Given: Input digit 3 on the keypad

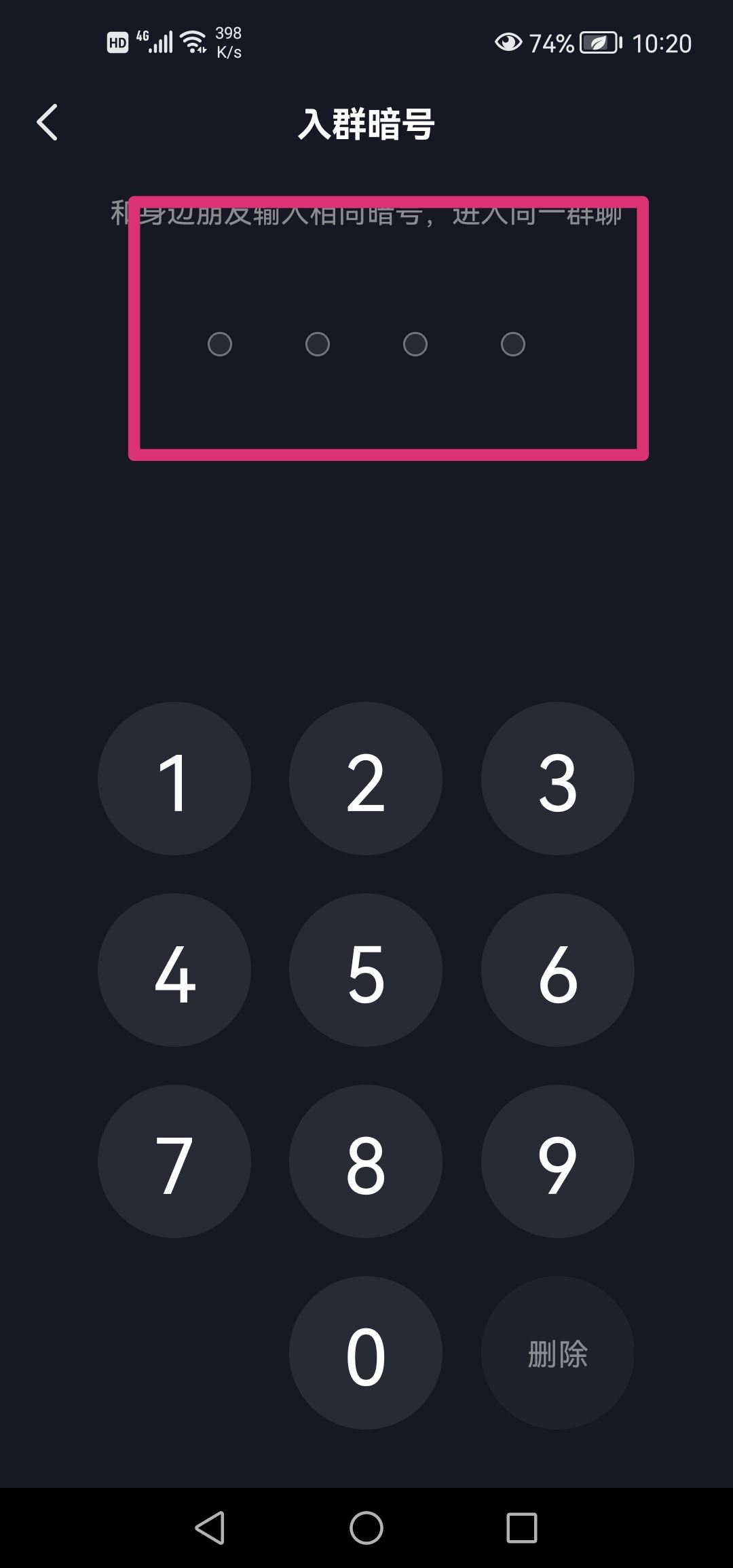Looking at the screenshot, I should 558,779.
